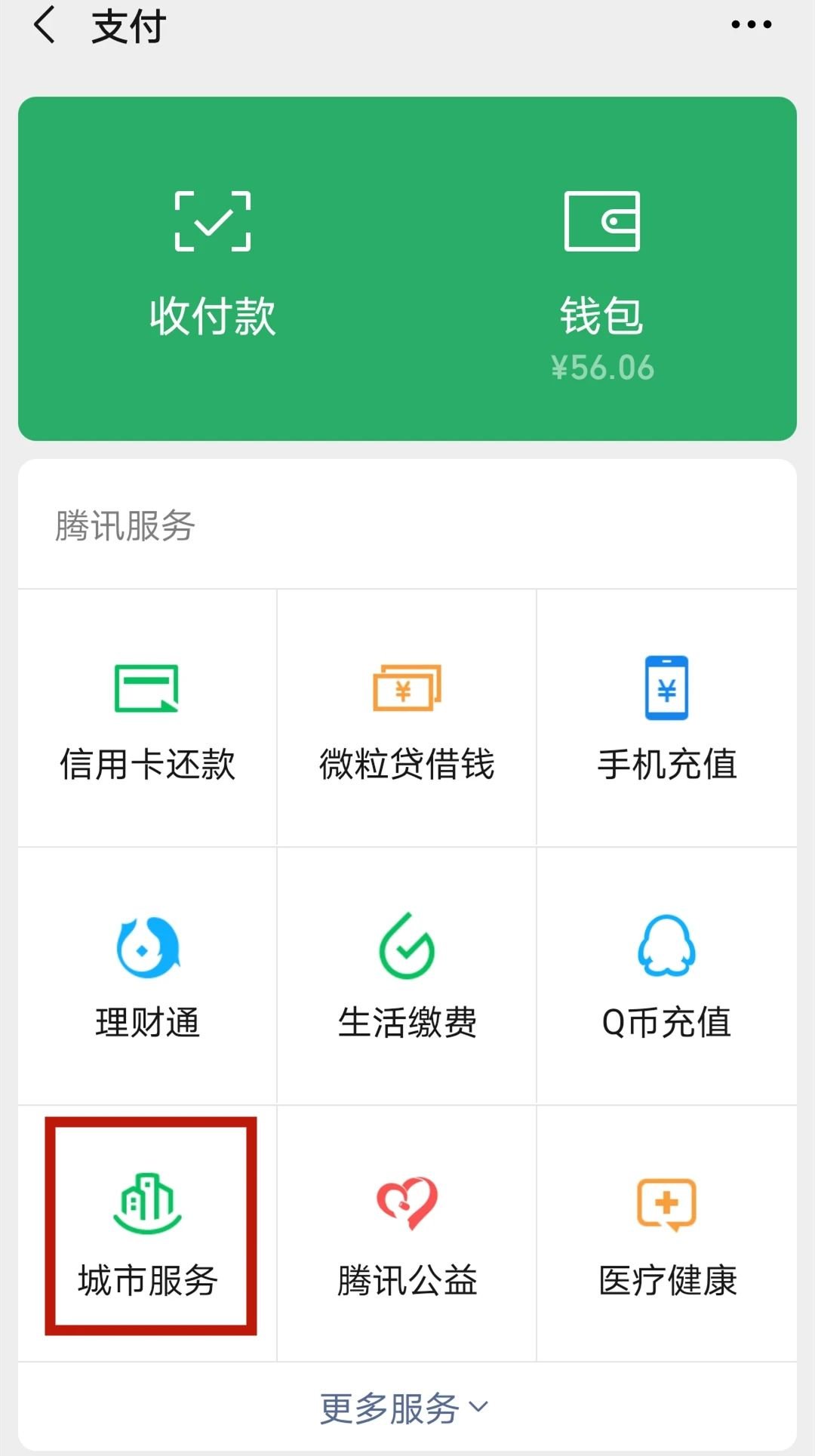Open the three-dot overflow menu

[751, 25]
